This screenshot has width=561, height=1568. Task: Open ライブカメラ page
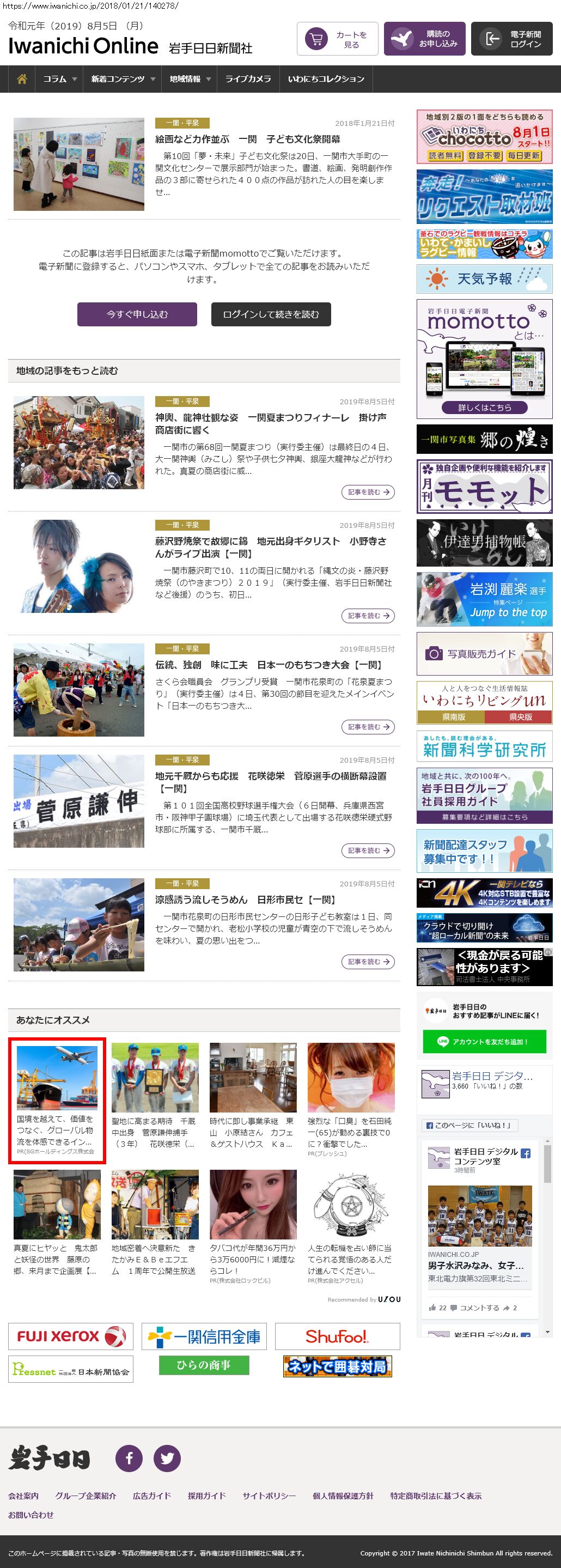[x=248, y=79]
